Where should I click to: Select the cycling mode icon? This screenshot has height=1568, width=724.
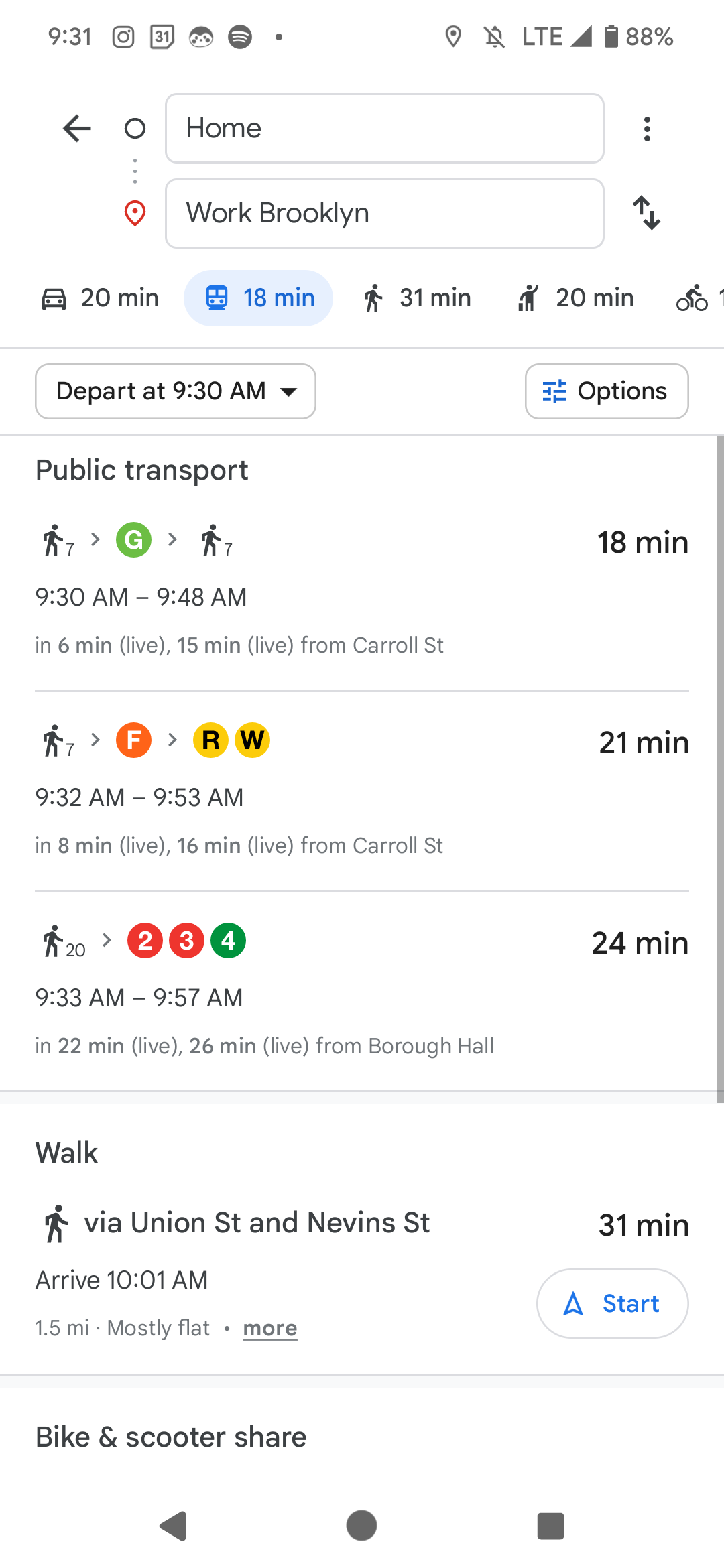[x=692, y=298]
